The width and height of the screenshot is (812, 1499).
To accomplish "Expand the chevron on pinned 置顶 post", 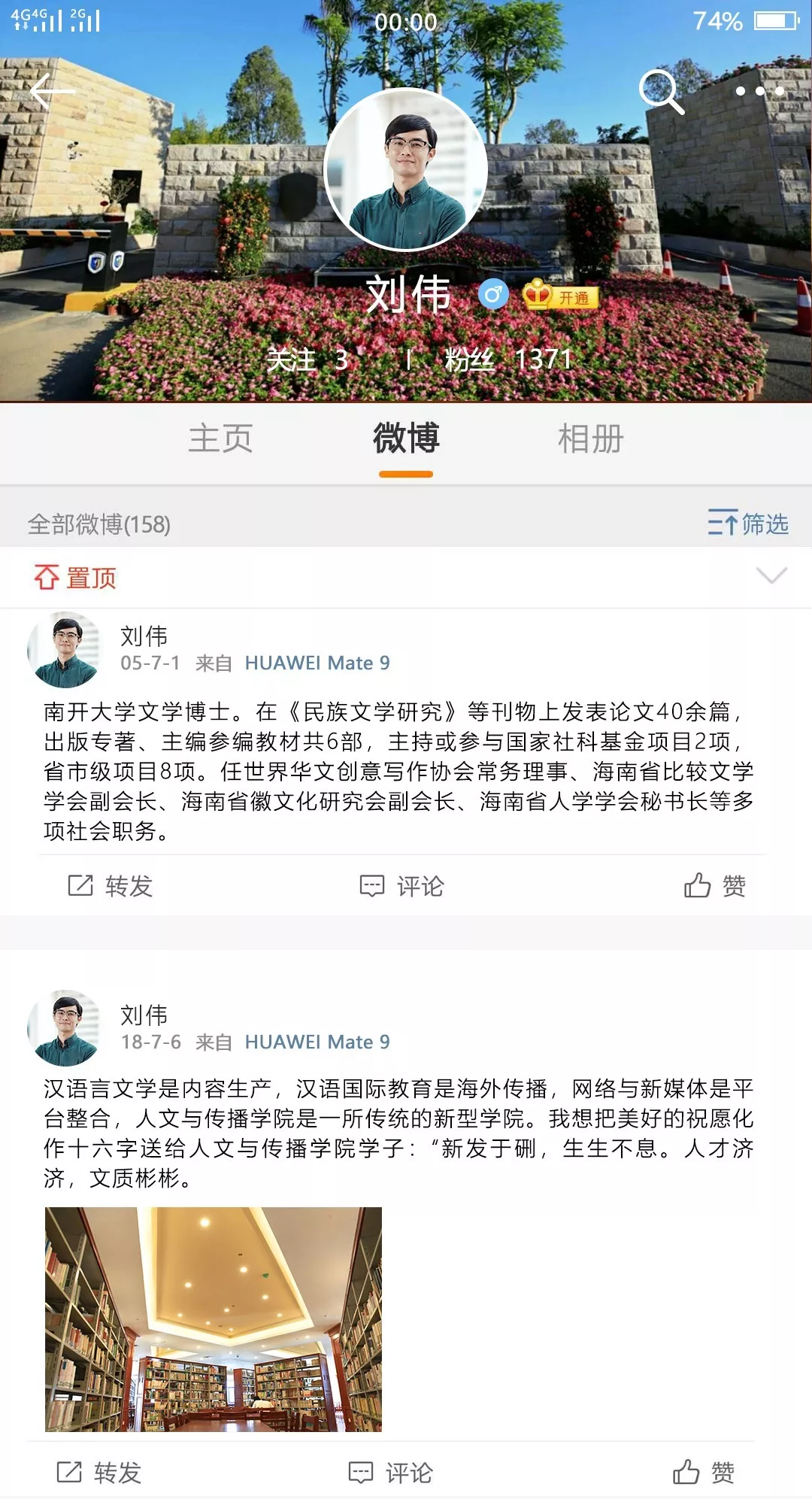I will 771,575.
